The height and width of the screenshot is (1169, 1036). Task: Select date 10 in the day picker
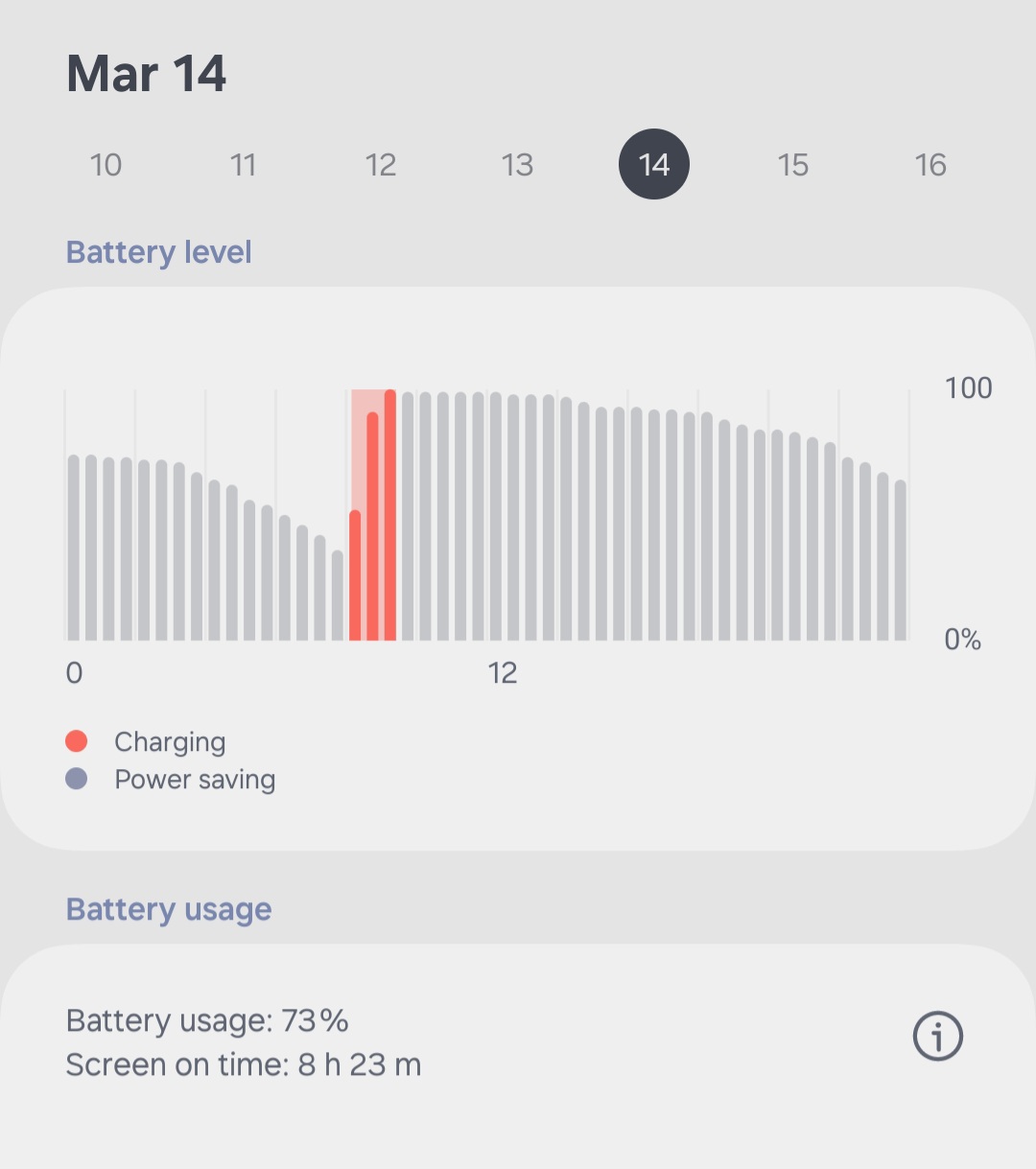pyautogui.click(x=106, y=164)
